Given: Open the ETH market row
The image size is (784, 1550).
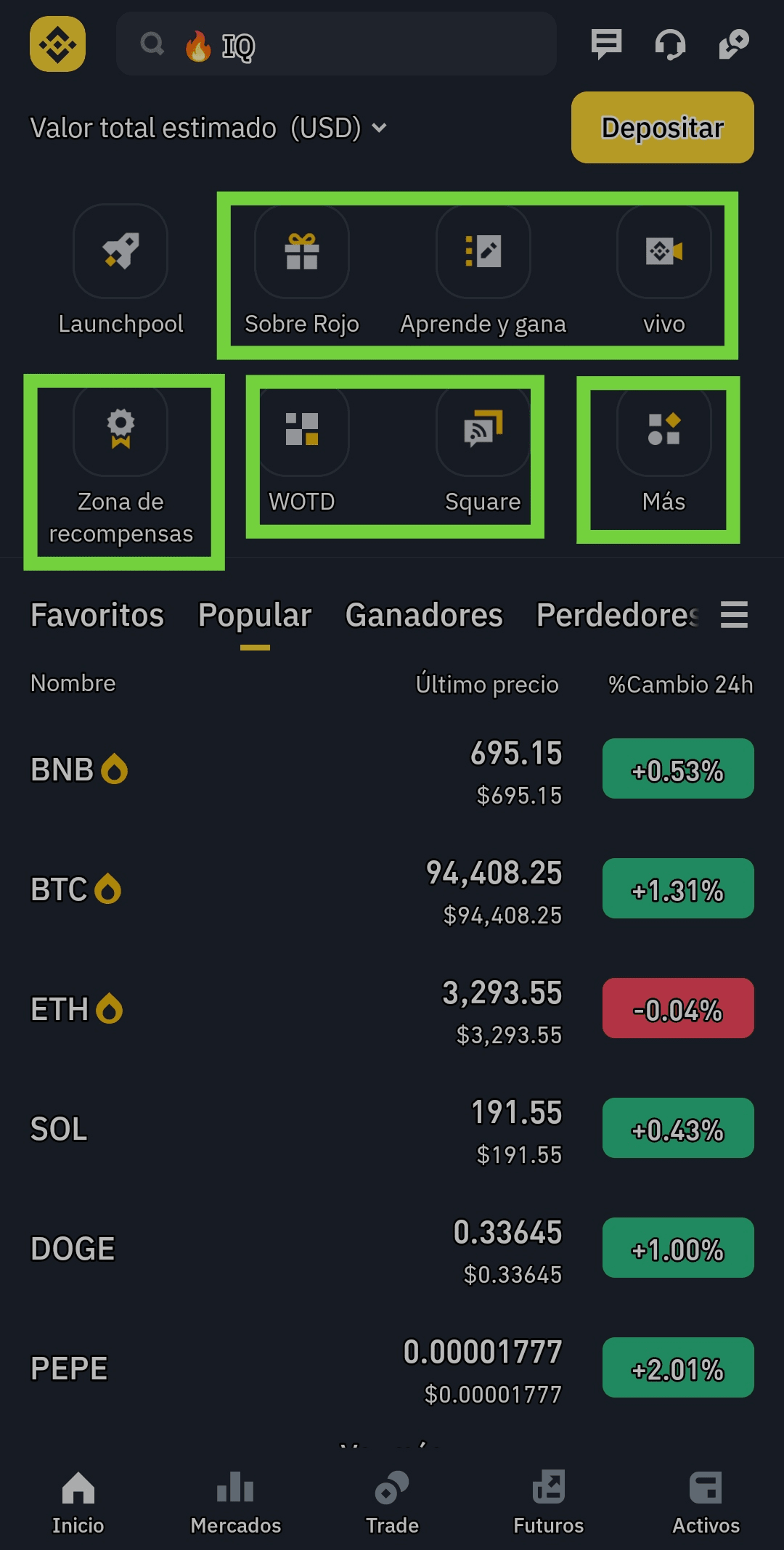Looking at the screenshot, I should (x=290, y=1009).
